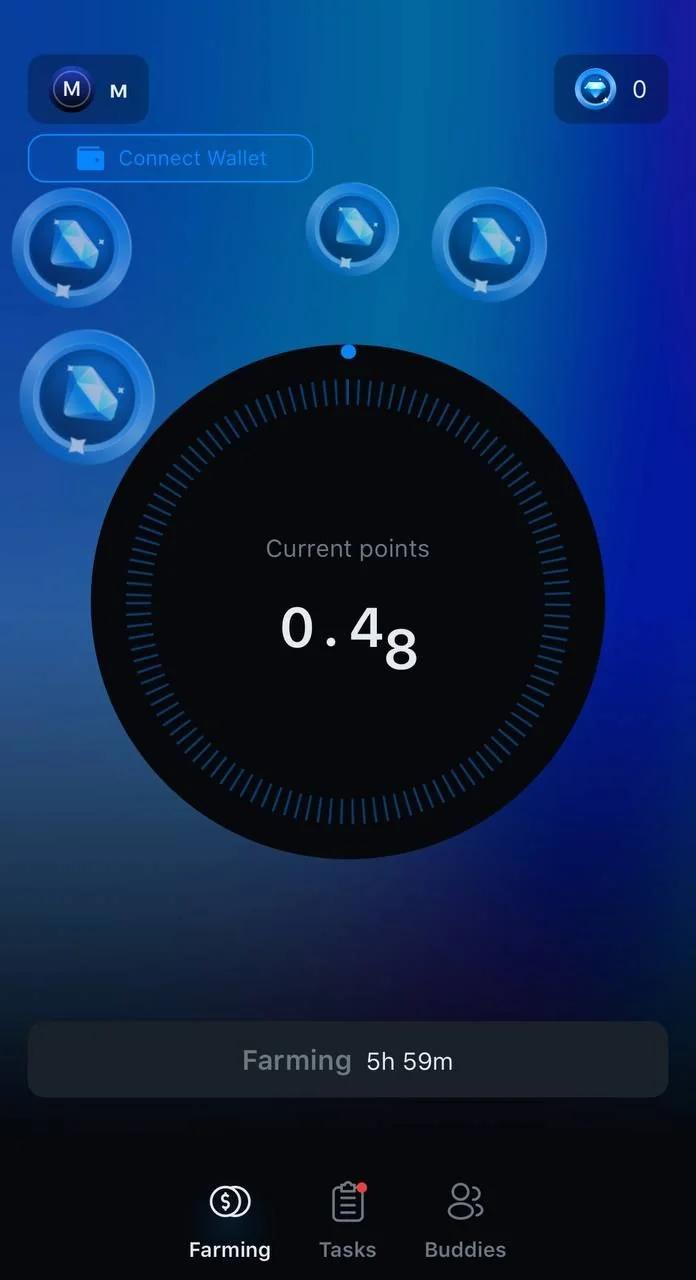Collect the smallest floating diamond bubble
The width and height of the screenshot is (696, 1280).
(352, 229)
